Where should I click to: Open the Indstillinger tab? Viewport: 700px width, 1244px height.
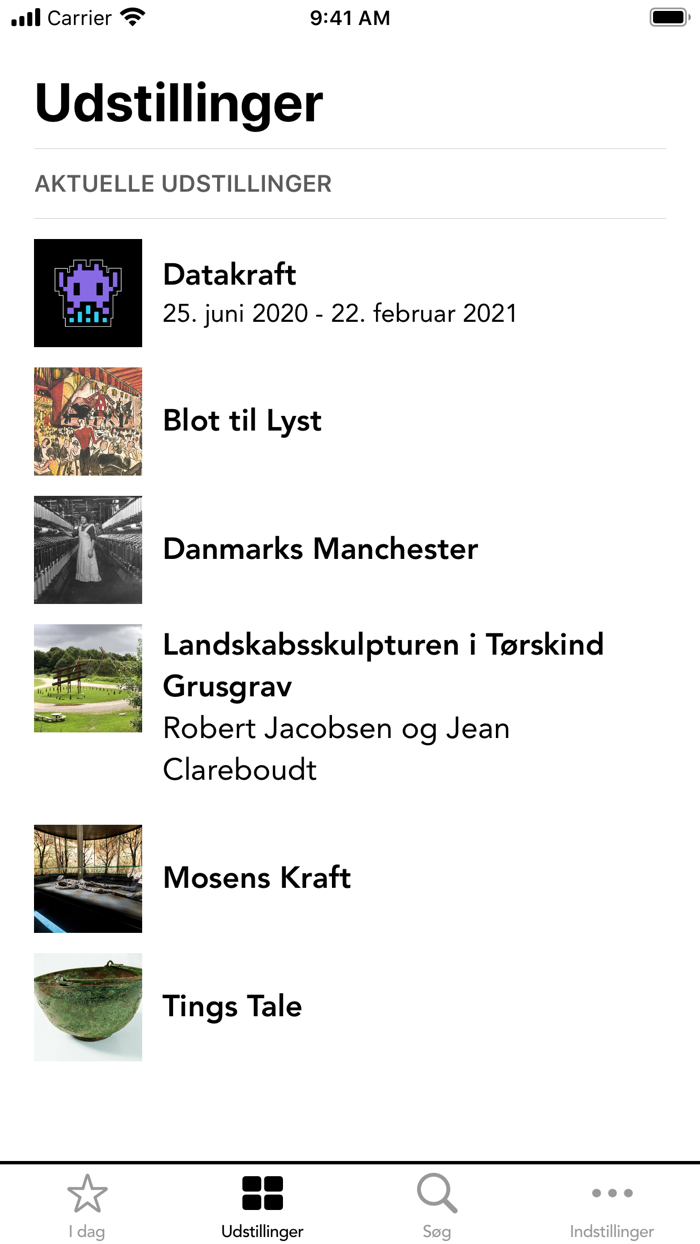pos(612,1205)
